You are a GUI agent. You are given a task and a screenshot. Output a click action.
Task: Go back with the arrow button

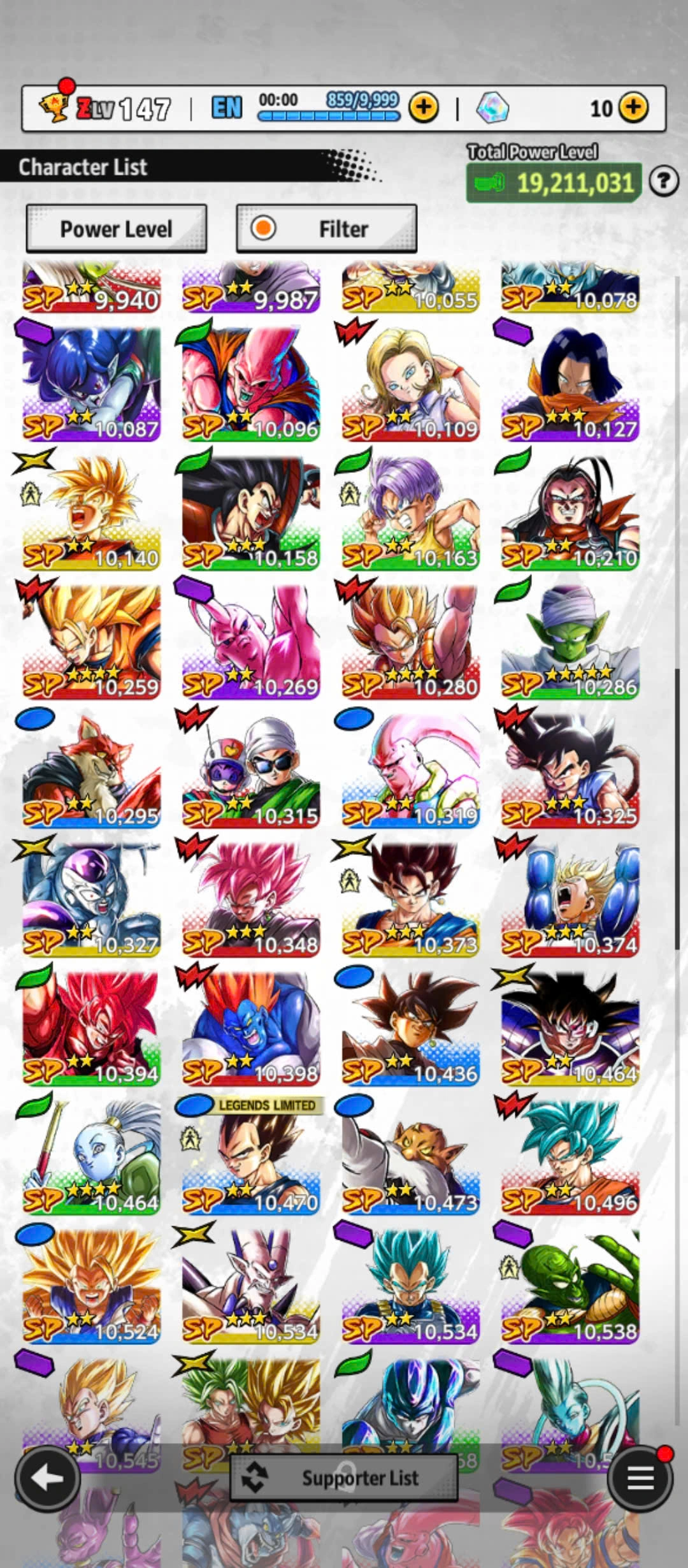pos(47,1477)
